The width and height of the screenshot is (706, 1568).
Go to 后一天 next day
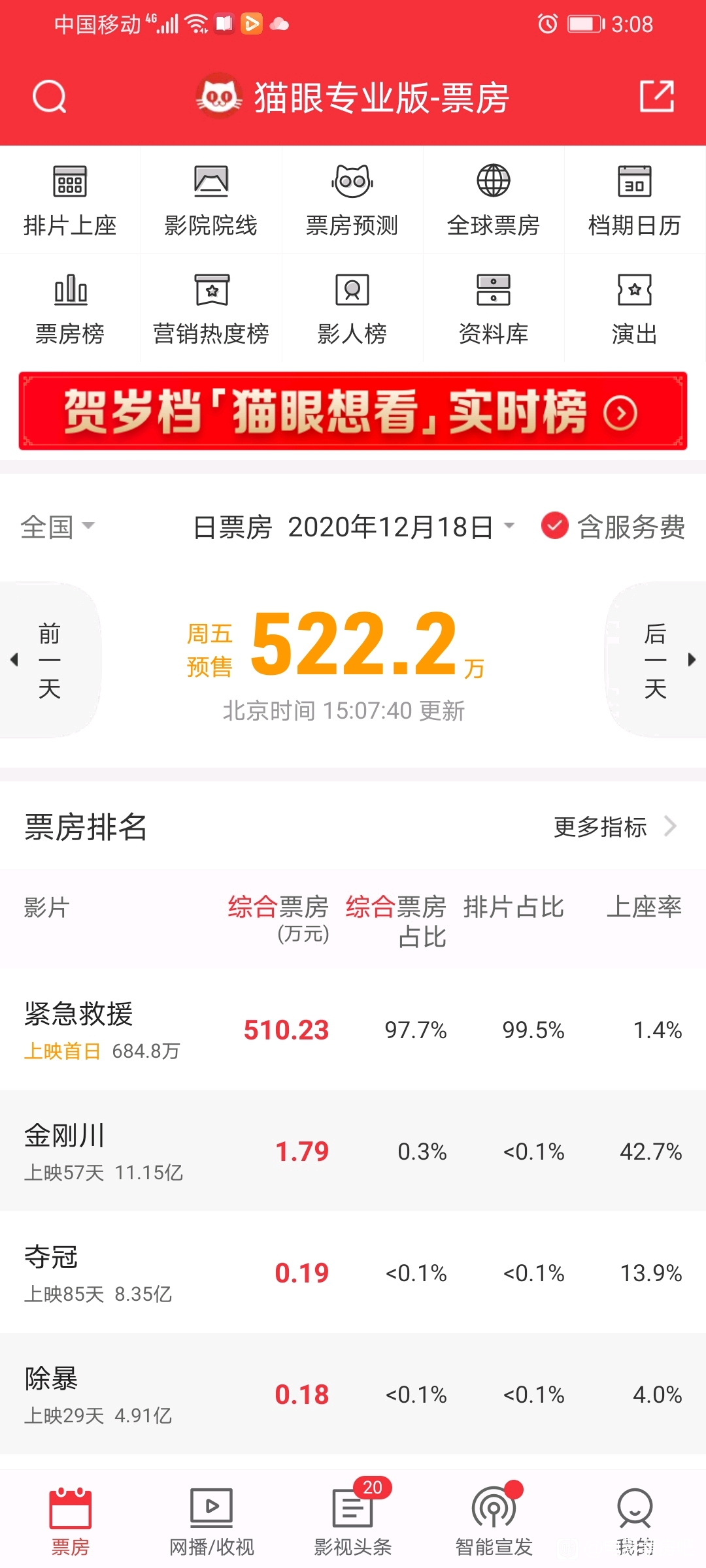point(656,660)
